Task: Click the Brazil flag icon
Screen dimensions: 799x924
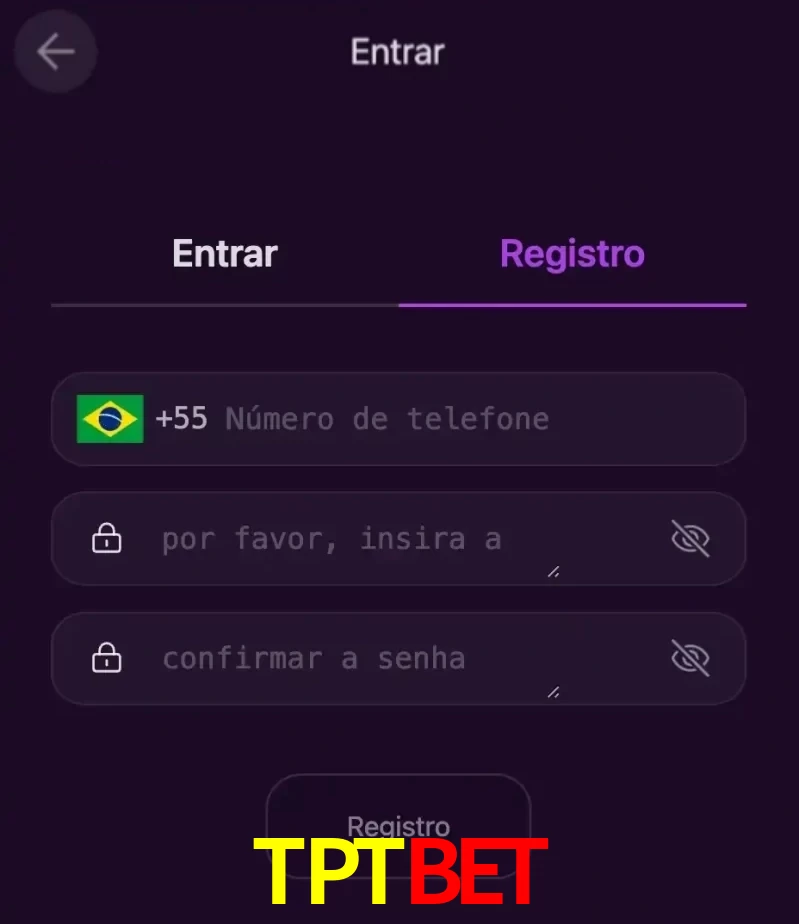Action: (110, 419)
